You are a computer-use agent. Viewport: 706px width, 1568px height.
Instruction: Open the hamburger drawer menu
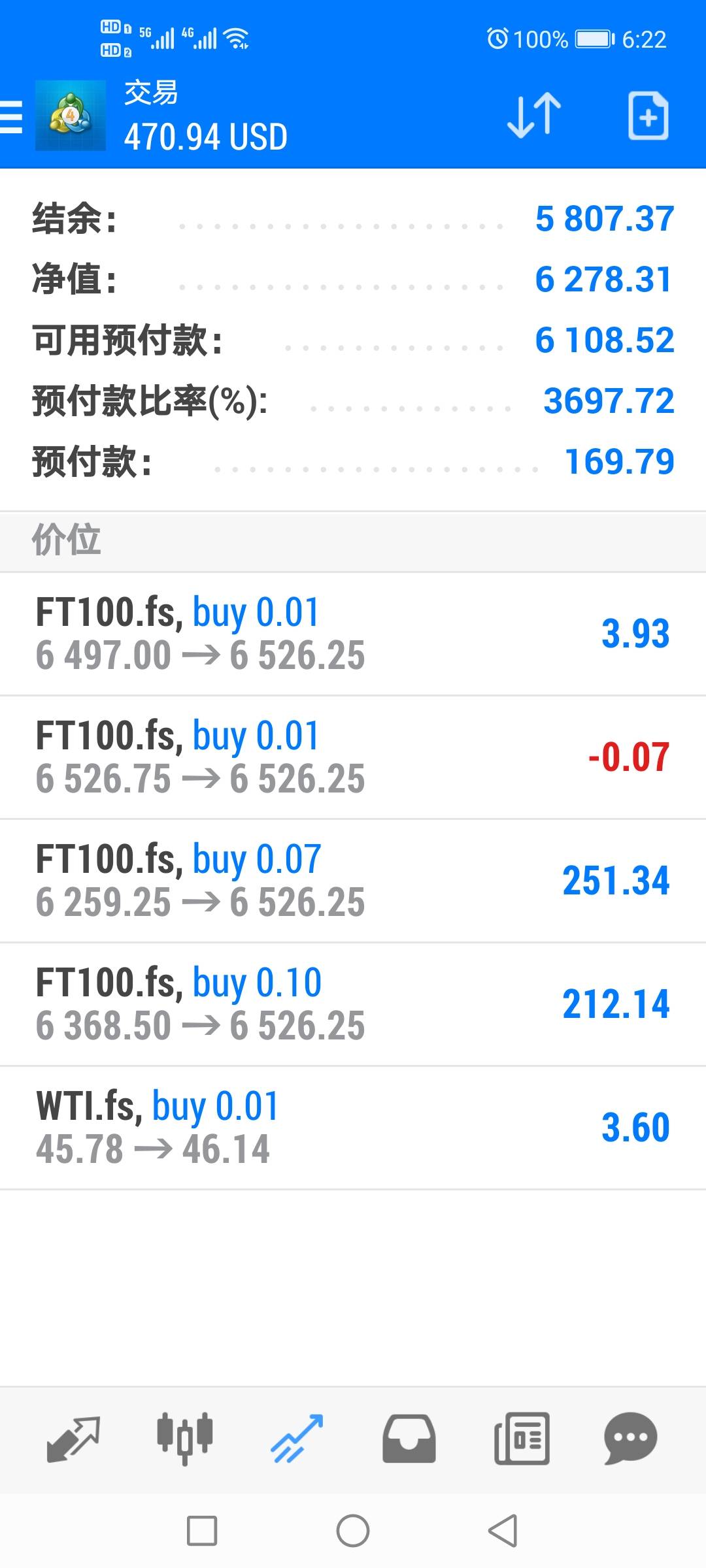click(x=11, y=117)
